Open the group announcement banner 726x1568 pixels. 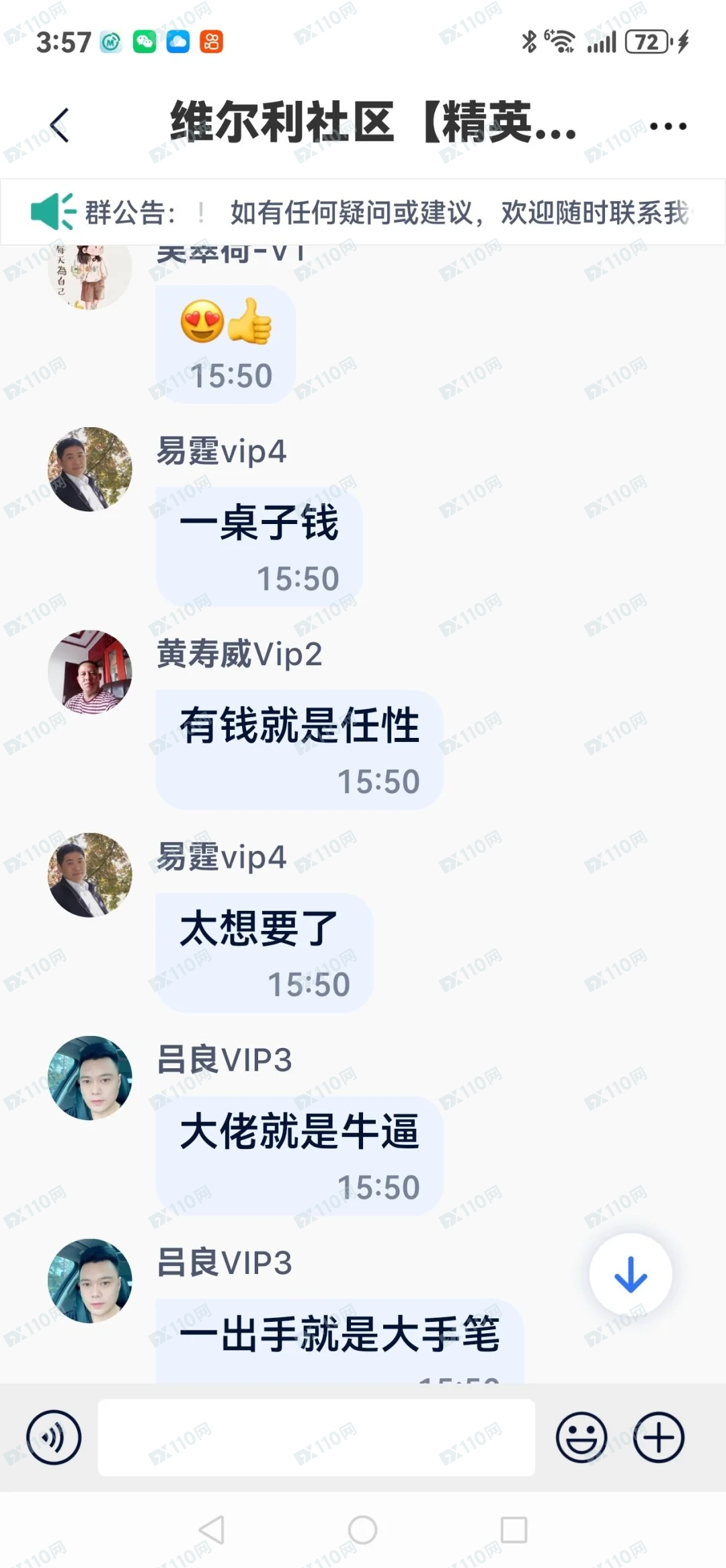[x=363, y=213]
